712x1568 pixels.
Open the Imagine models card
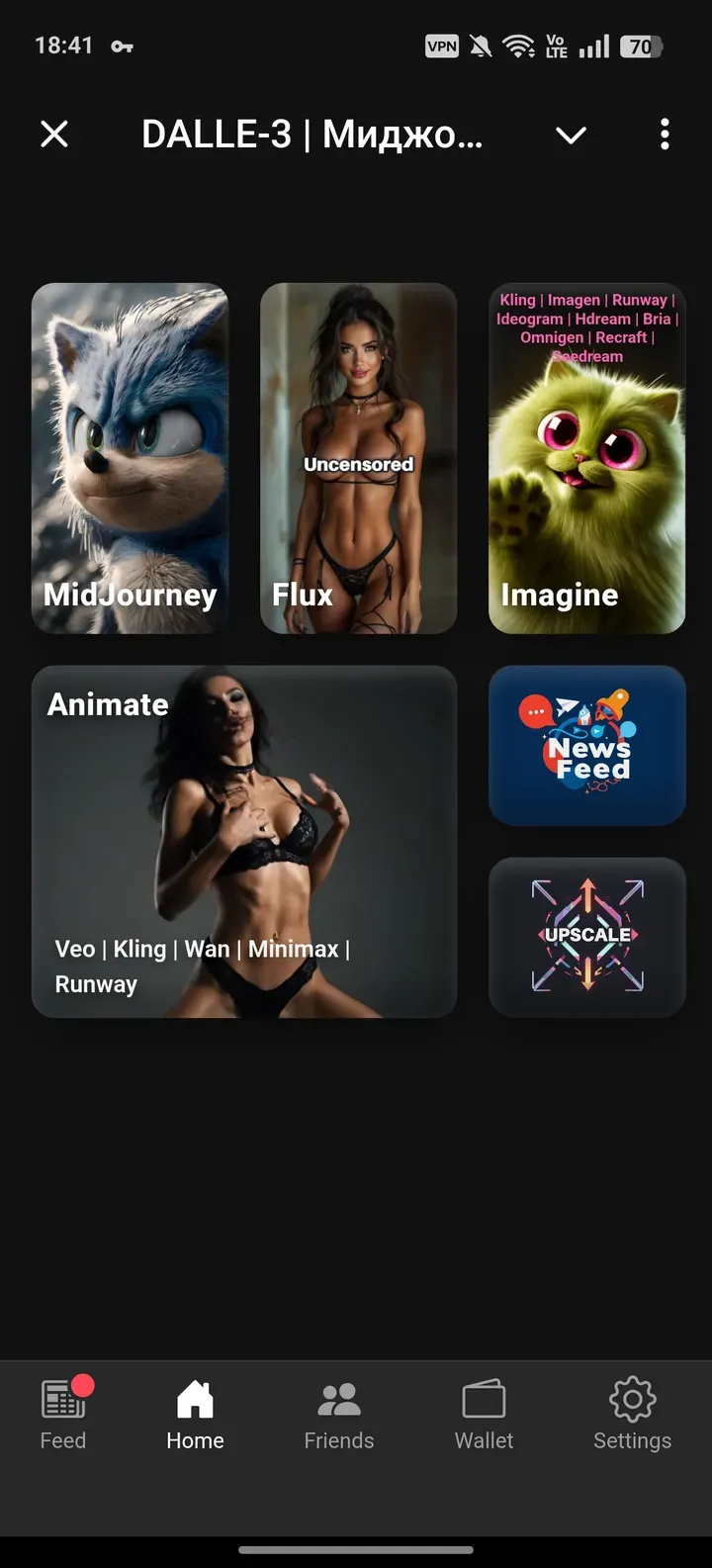point(586,458)
